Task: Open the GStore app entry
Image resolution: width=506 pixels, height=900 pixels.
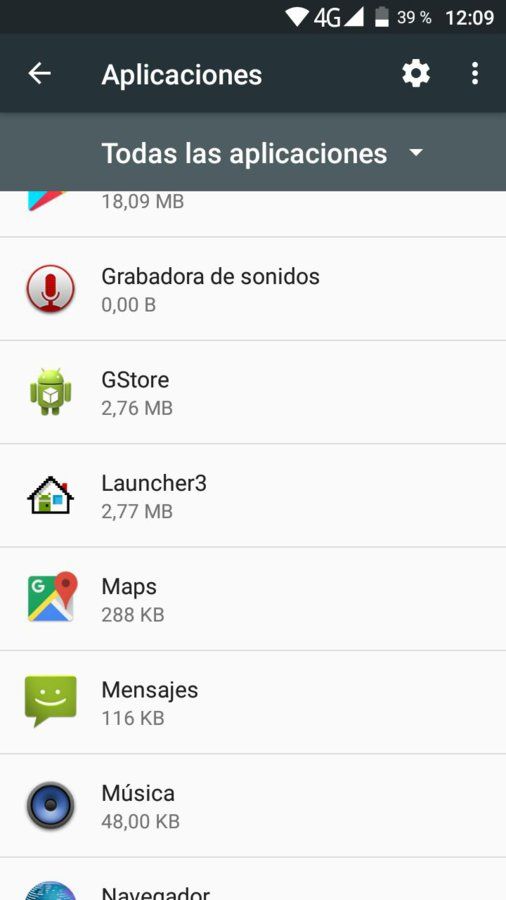Action: coord(253,392)
